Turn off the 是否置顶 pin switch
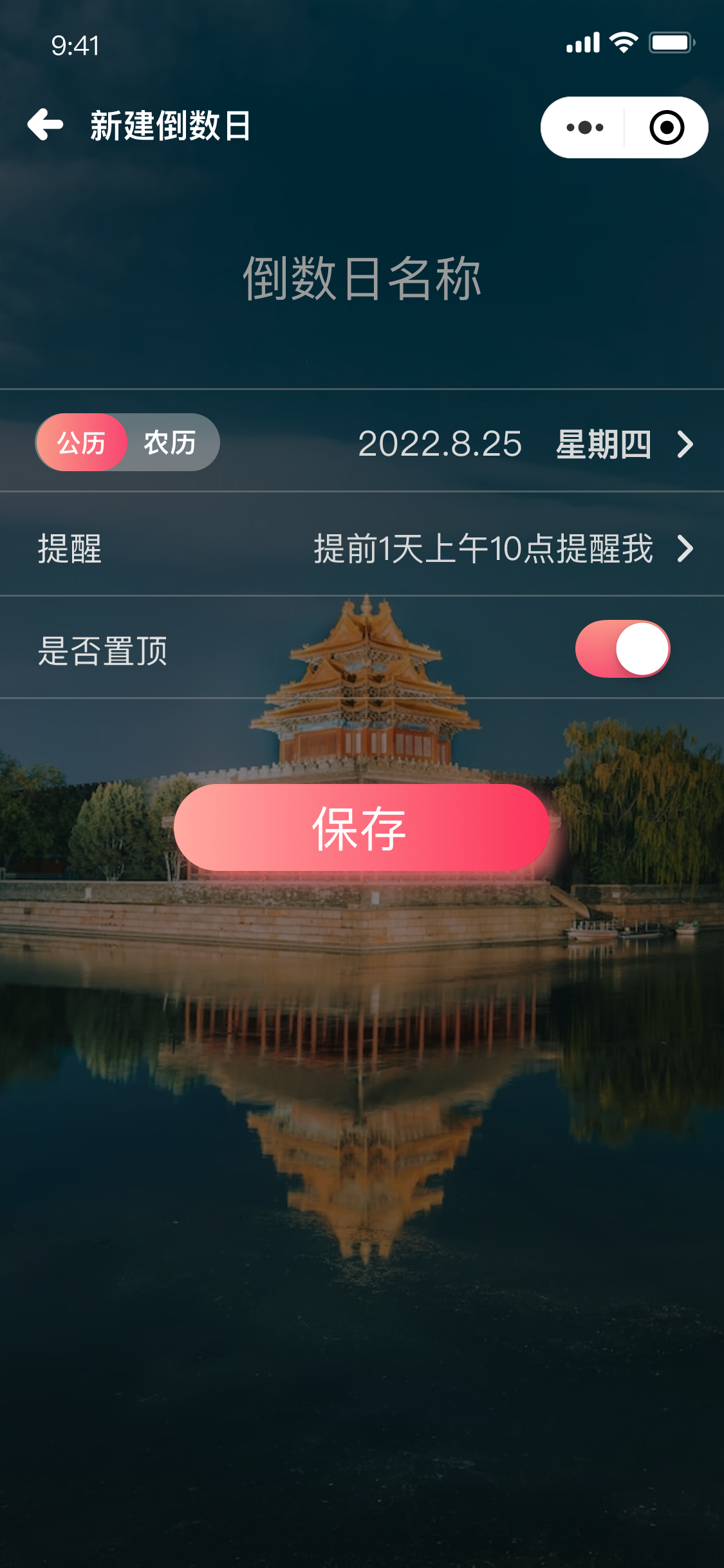The image size is (724, 1568). coord(622,649)
